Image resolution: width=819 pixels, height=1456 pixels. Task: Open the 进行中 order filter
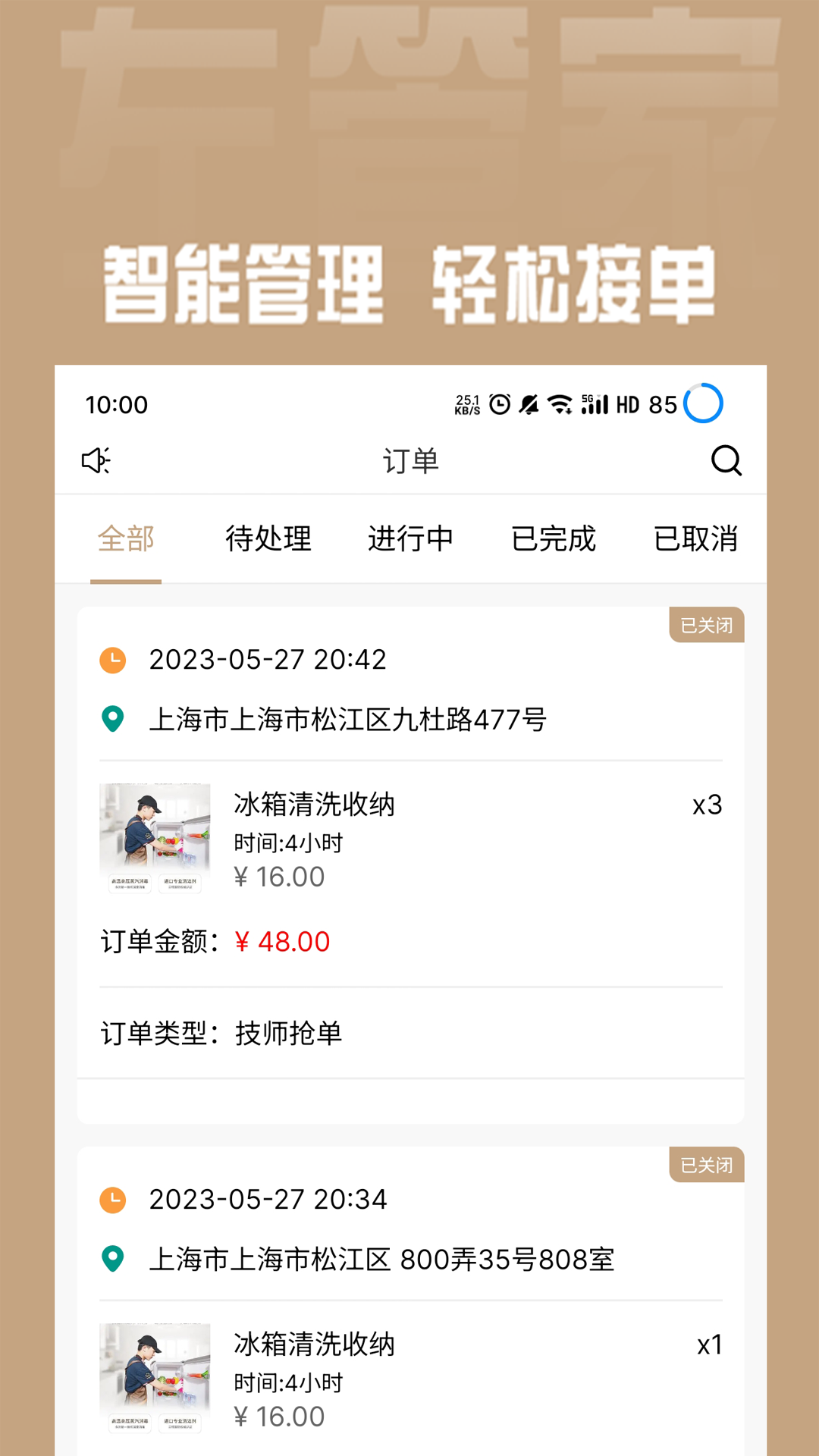tap(412, 538)
